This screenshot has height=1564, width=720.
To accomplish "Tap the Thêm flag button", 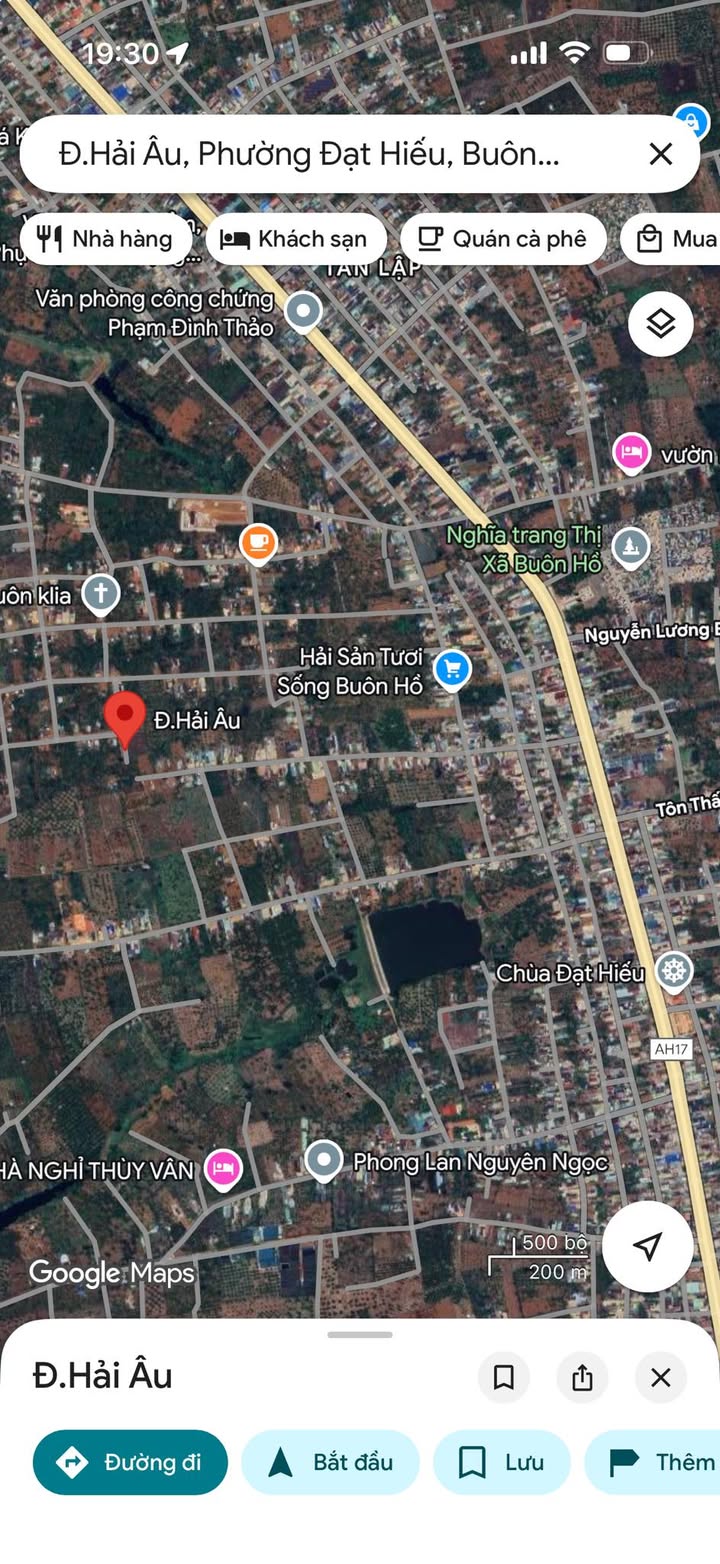I will [660, 1462].
